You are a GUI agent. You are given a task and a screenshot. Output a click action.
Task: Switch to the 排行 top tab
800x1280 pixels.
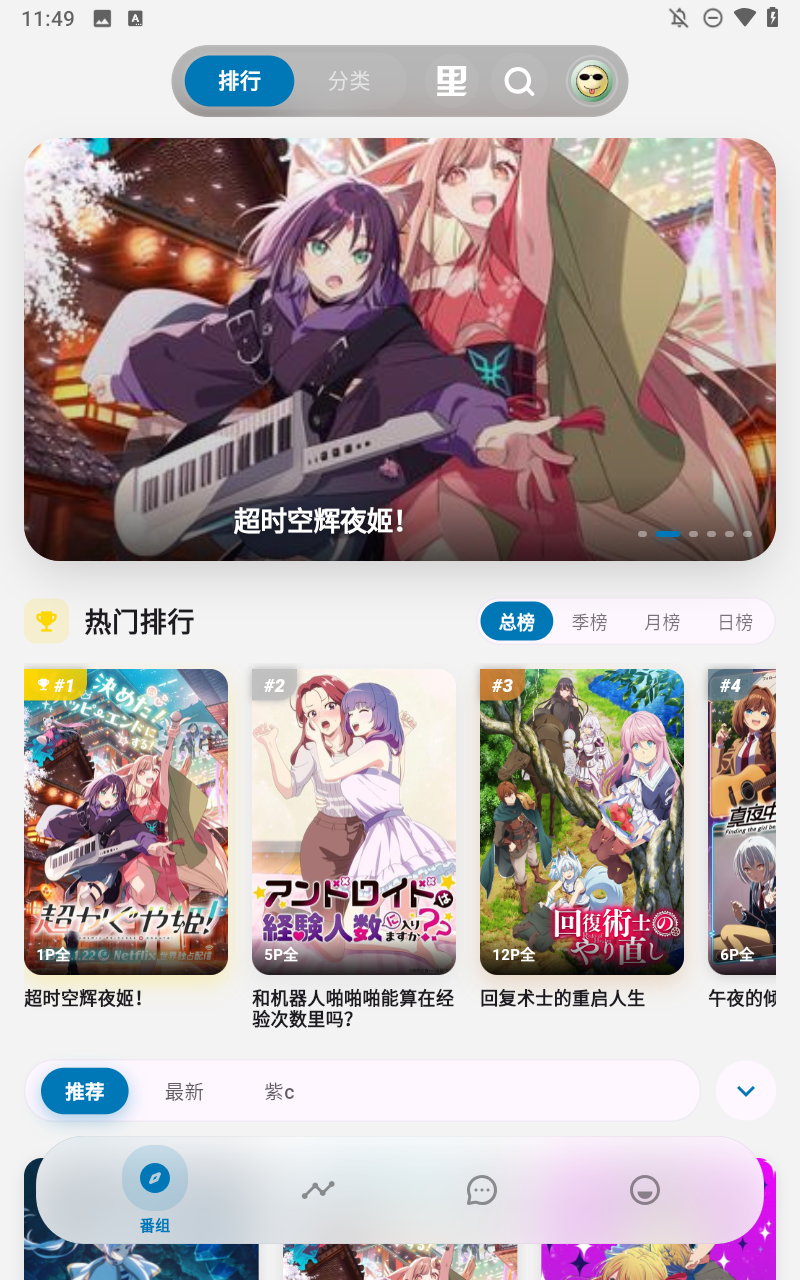(240, 81)
